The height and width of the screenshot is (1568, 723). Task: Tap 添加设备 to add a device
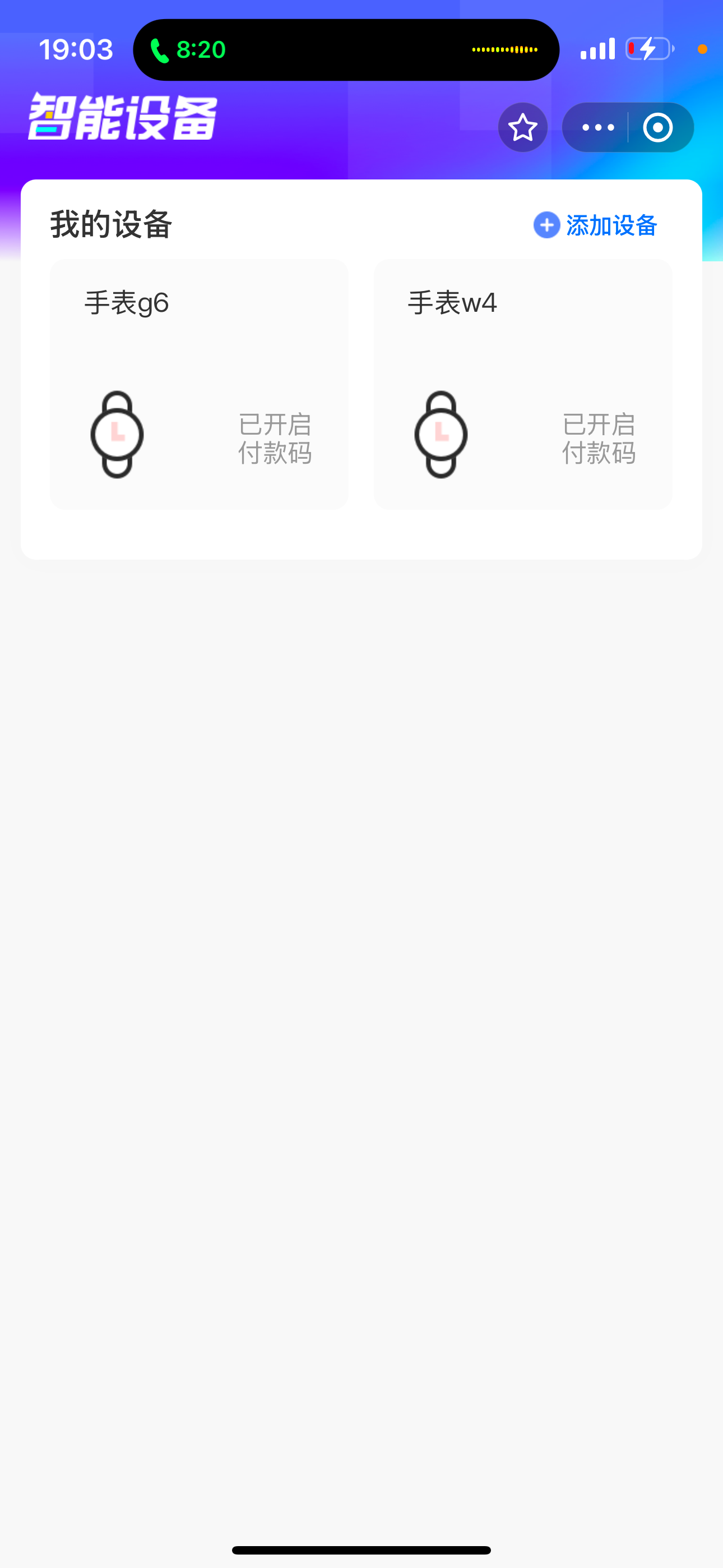tap(596, 225)
